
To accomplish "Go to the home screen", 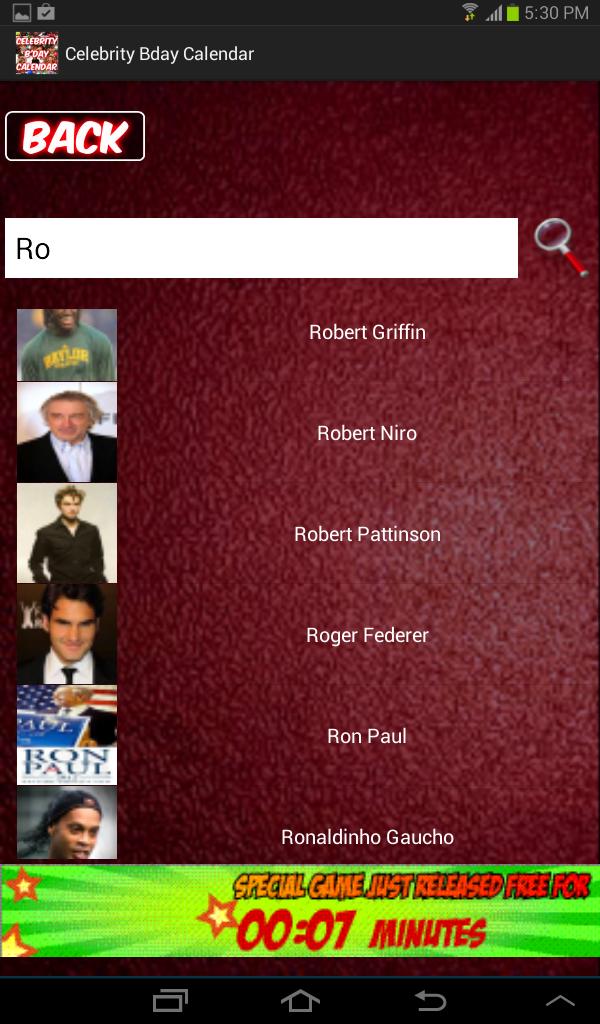I will [300, 1000].
